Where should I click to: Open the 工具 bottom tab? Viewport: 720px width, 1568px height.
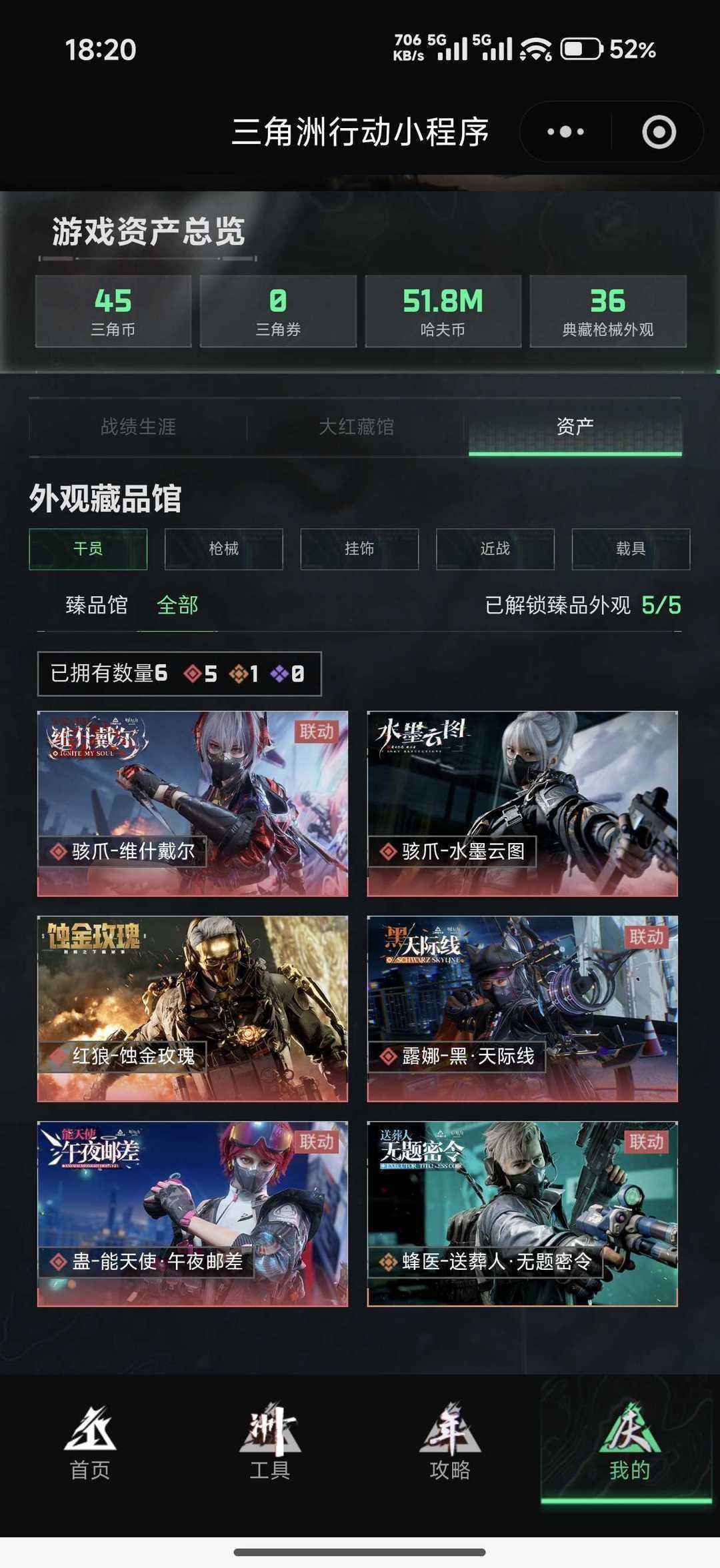(x=270, y=1441)
